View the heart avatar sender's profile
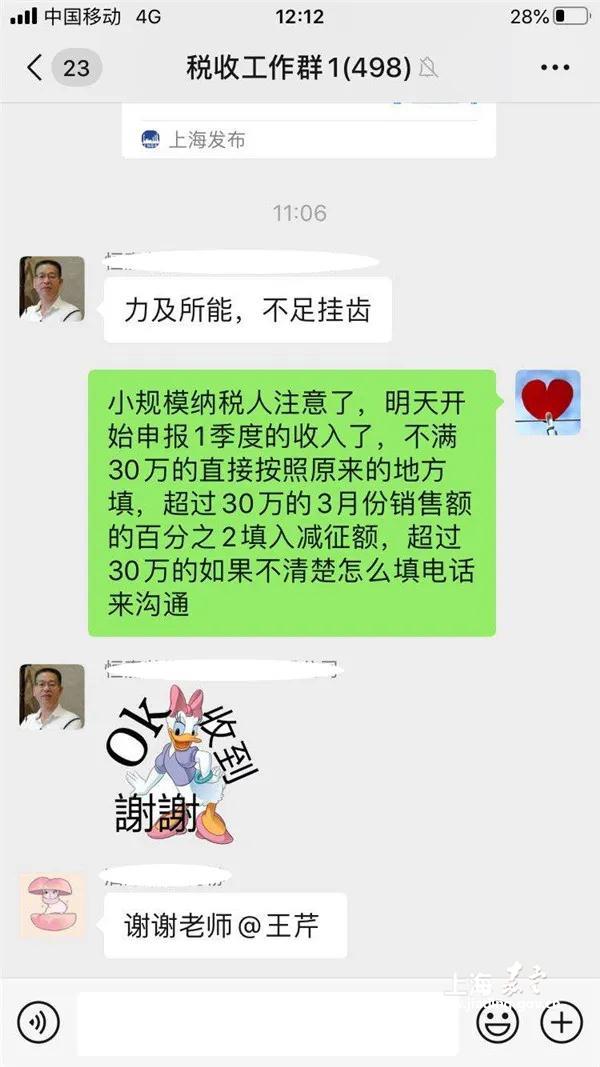 547,402
